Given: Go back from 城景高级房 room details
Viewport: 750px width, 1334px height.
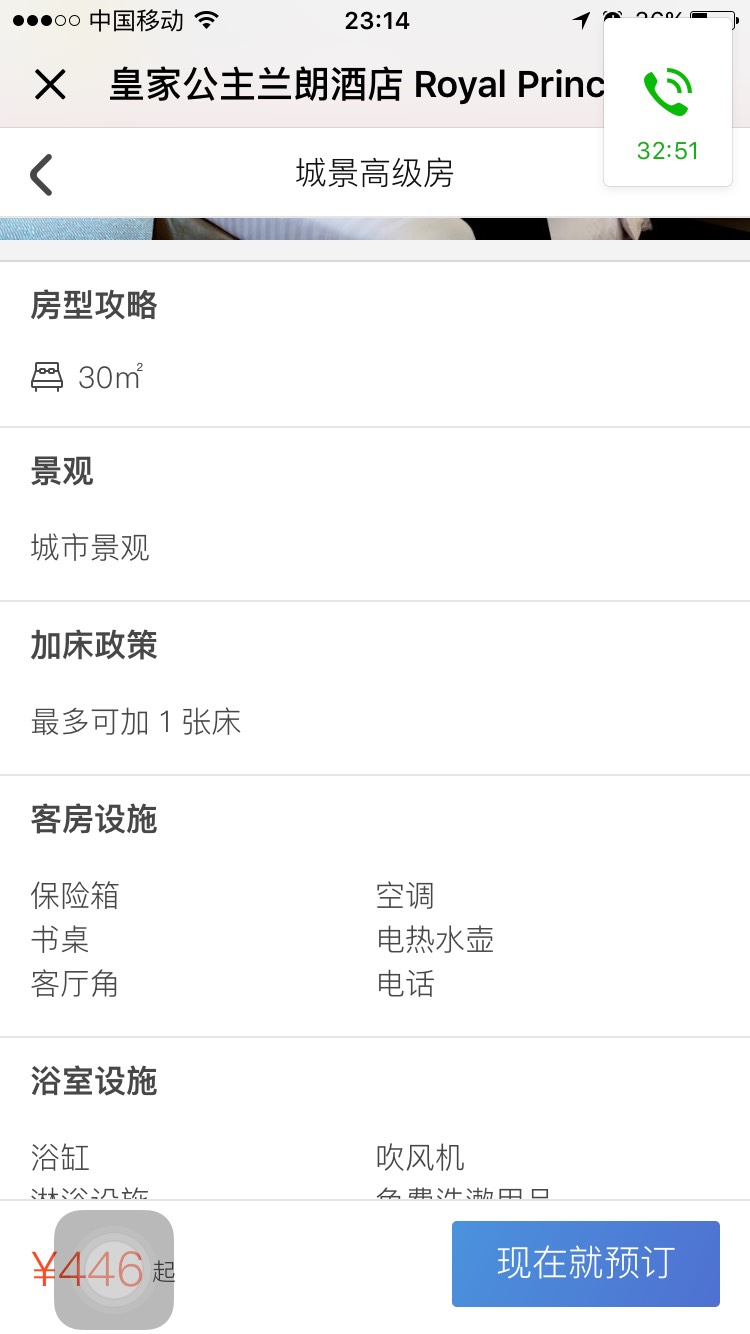Looking at the screenshot, I should [41, 174].
